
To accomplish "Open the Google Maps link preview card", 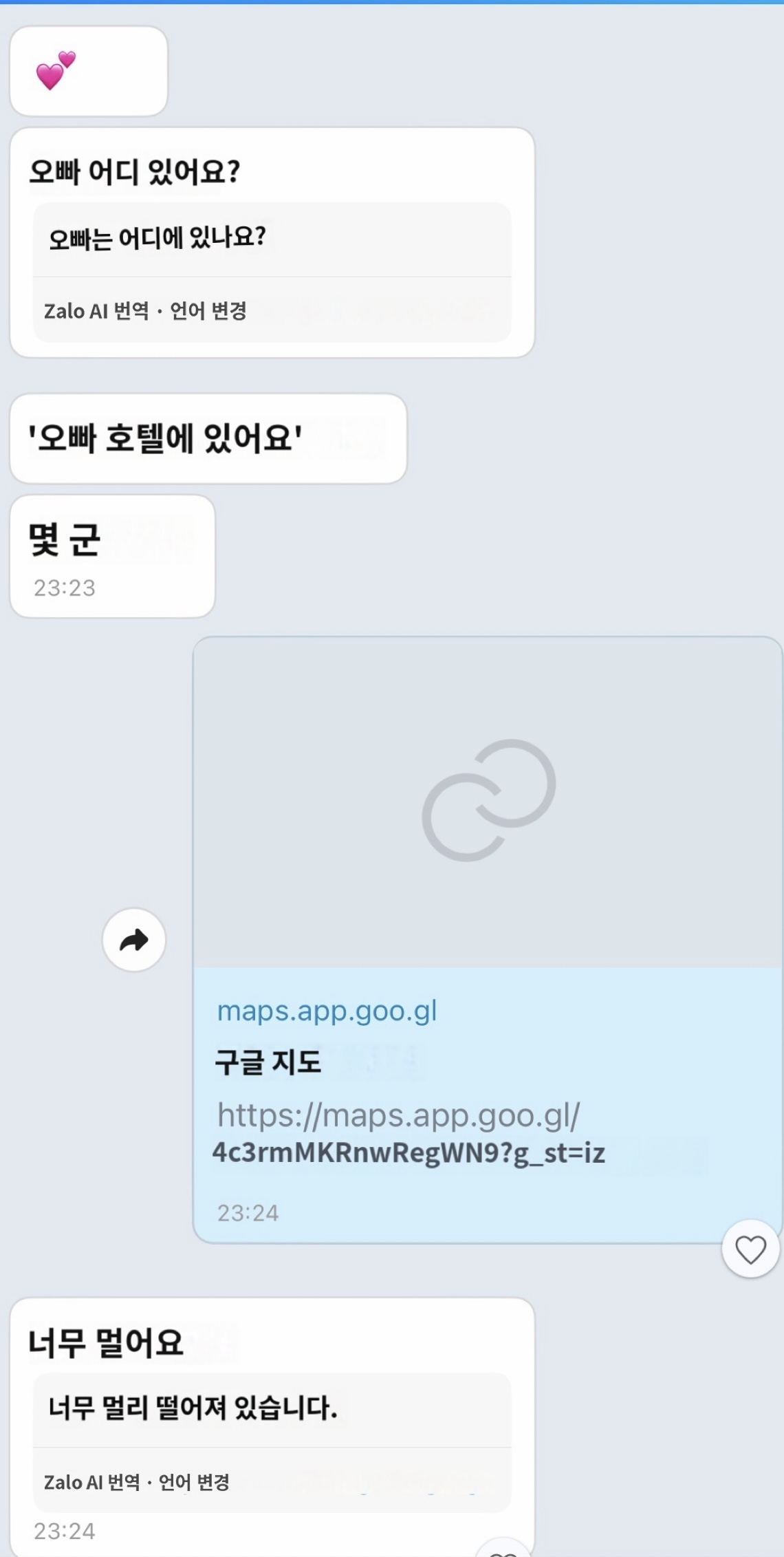I will [x=487, y=802].
